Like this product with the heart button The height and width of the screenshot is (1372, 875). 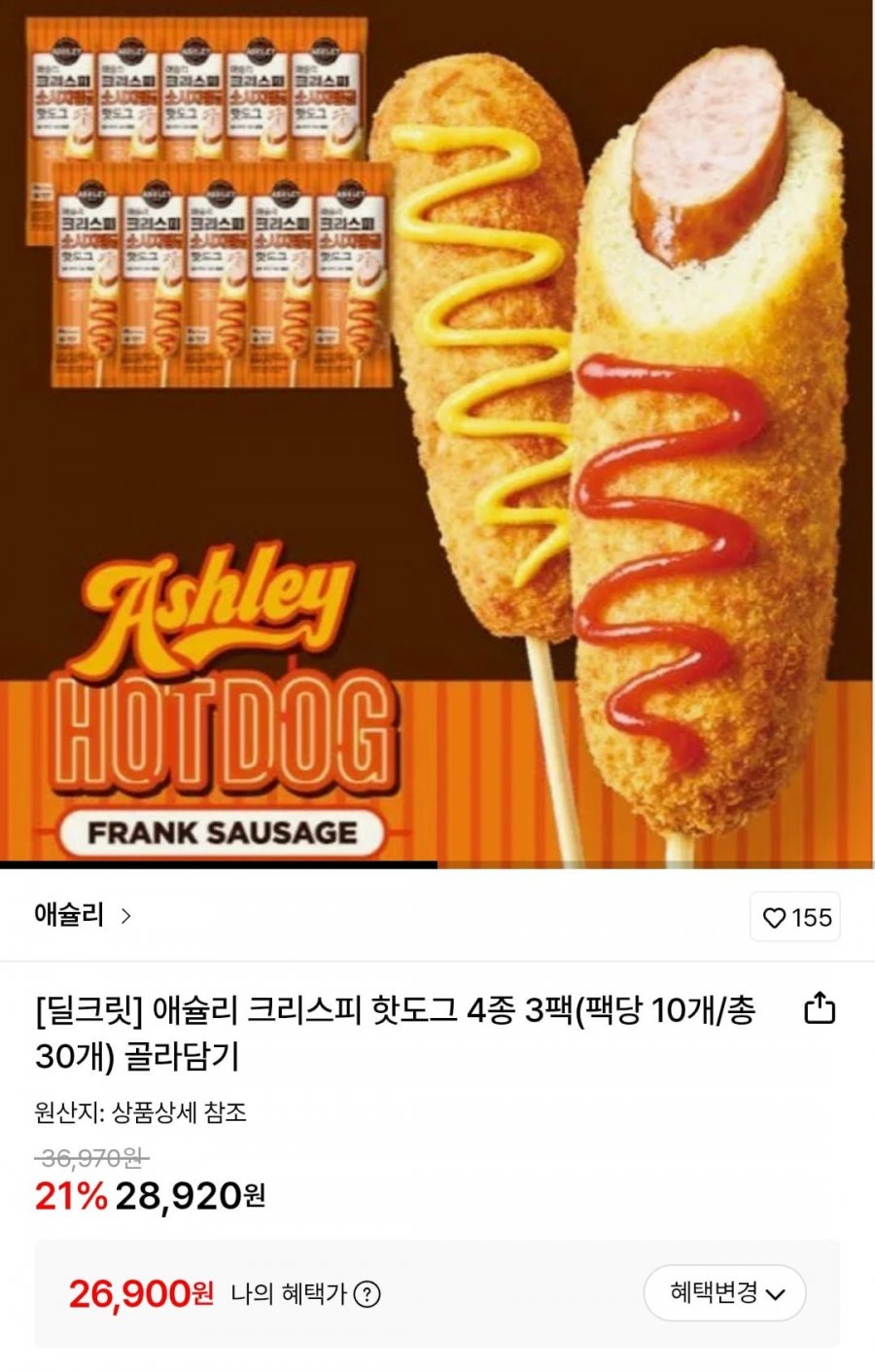794,918
